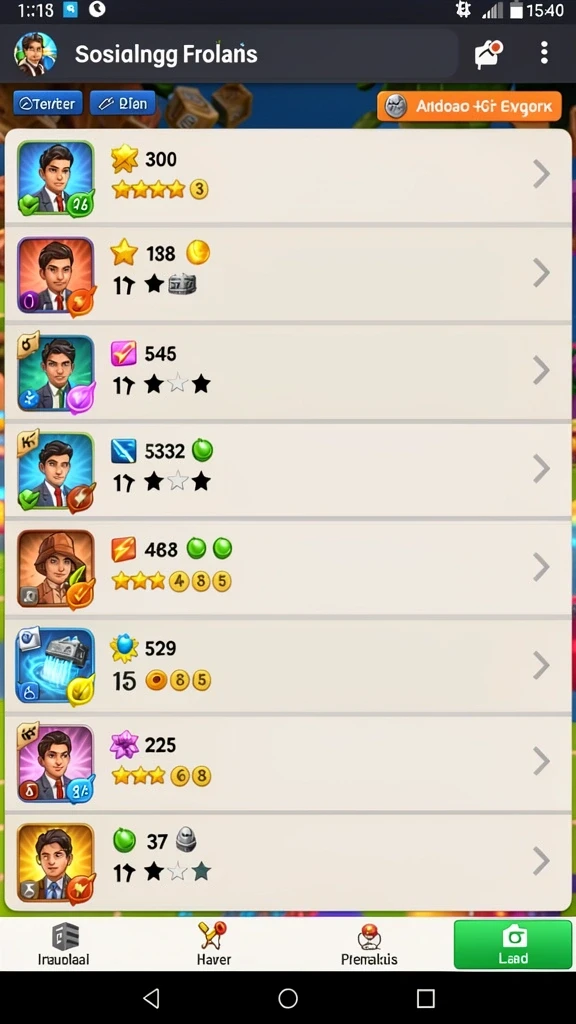The height and width of the screenshot is (1024, 576).
Task: Open the row with score 37
Action: [288, 862]
